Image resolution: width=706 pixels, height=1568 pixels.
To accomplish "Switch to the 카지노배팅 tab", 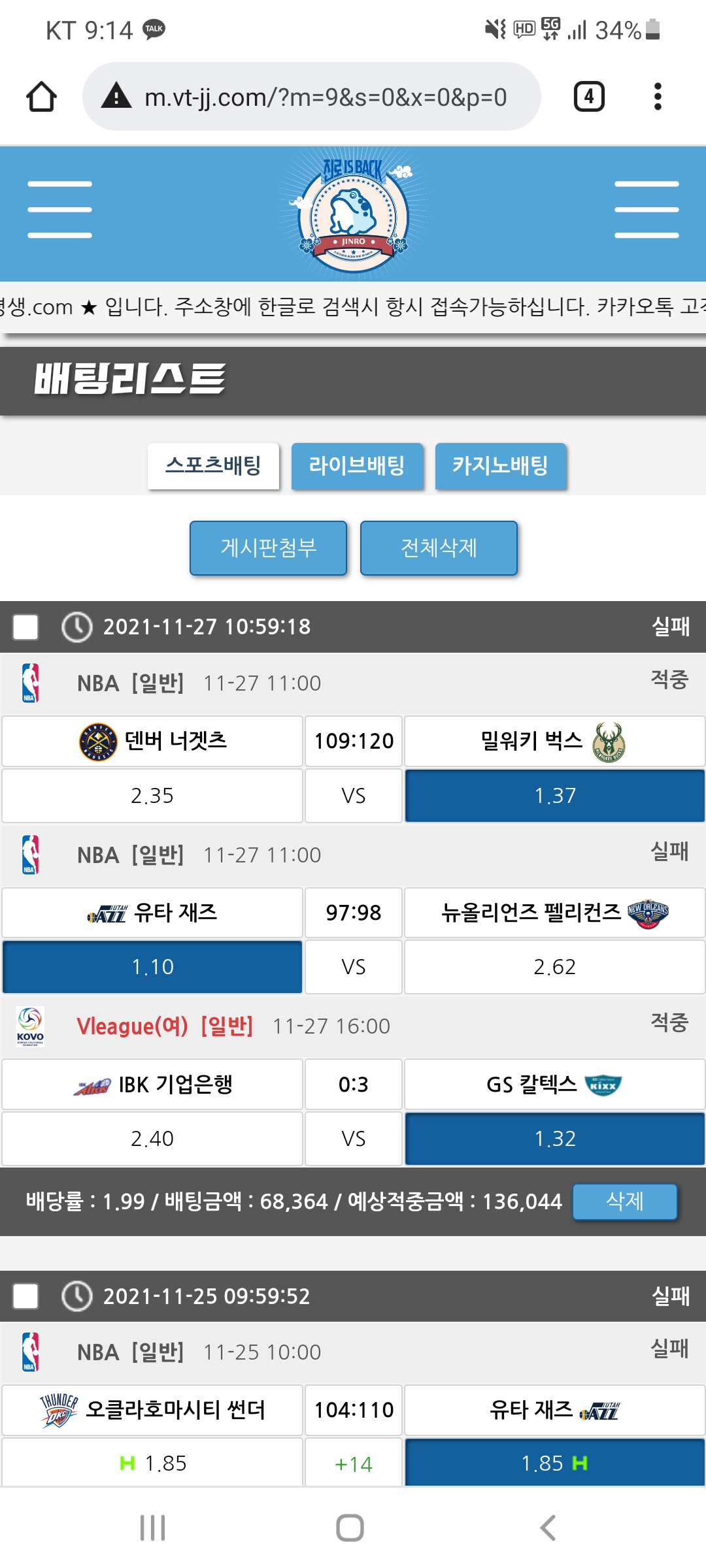I will [501, 466].
